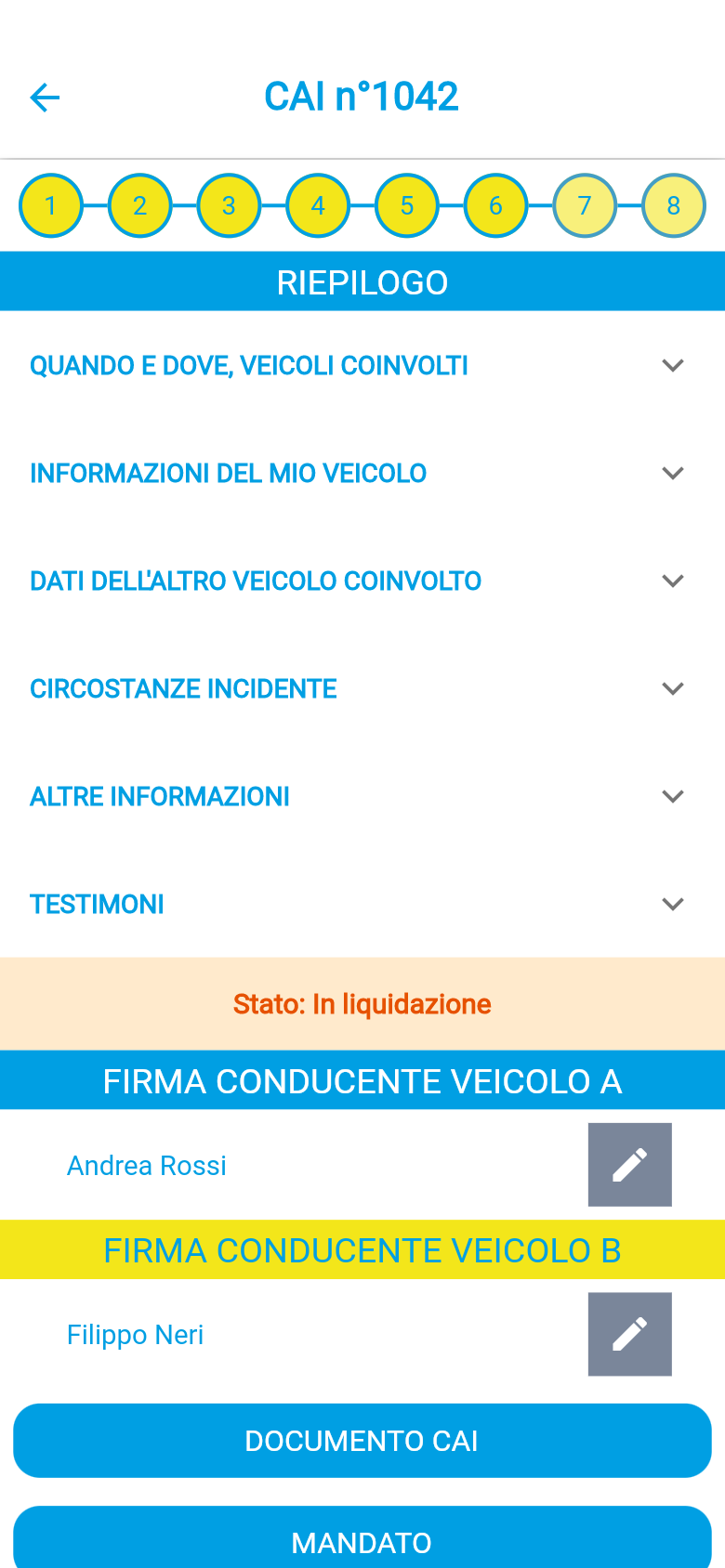Jump to step 1 in the progress bar
The width and height of the screenshot is (725, 1568).
(x=51, y=205)
